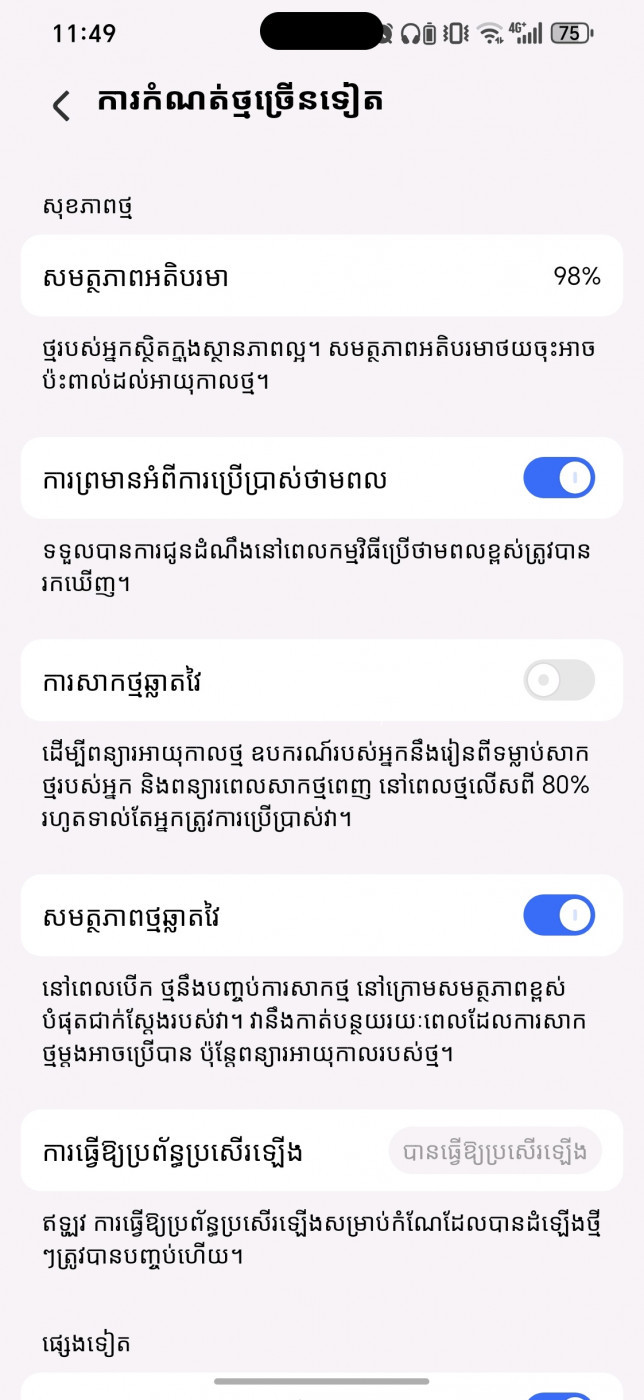The width and height of the screenshot is (644, 1400).
Task: Go back using the top-left arrow
Action: [x=62, y=105]
